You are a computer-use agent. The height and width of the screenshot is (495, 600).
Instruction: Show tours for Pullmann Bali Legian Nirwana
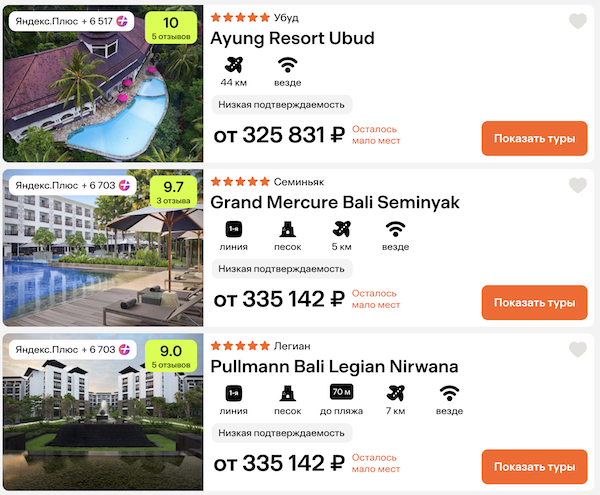(534, 467)
